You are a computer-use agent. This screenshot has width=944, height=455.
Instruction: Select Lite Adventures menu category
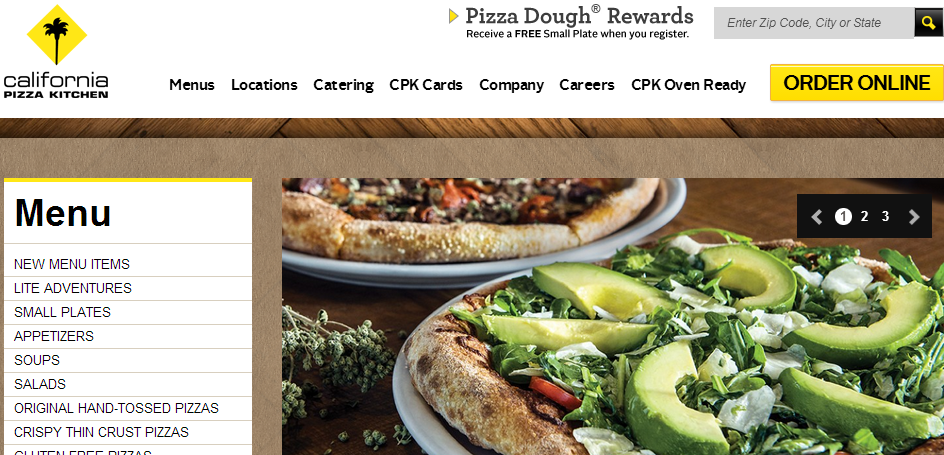click(73, 288)
